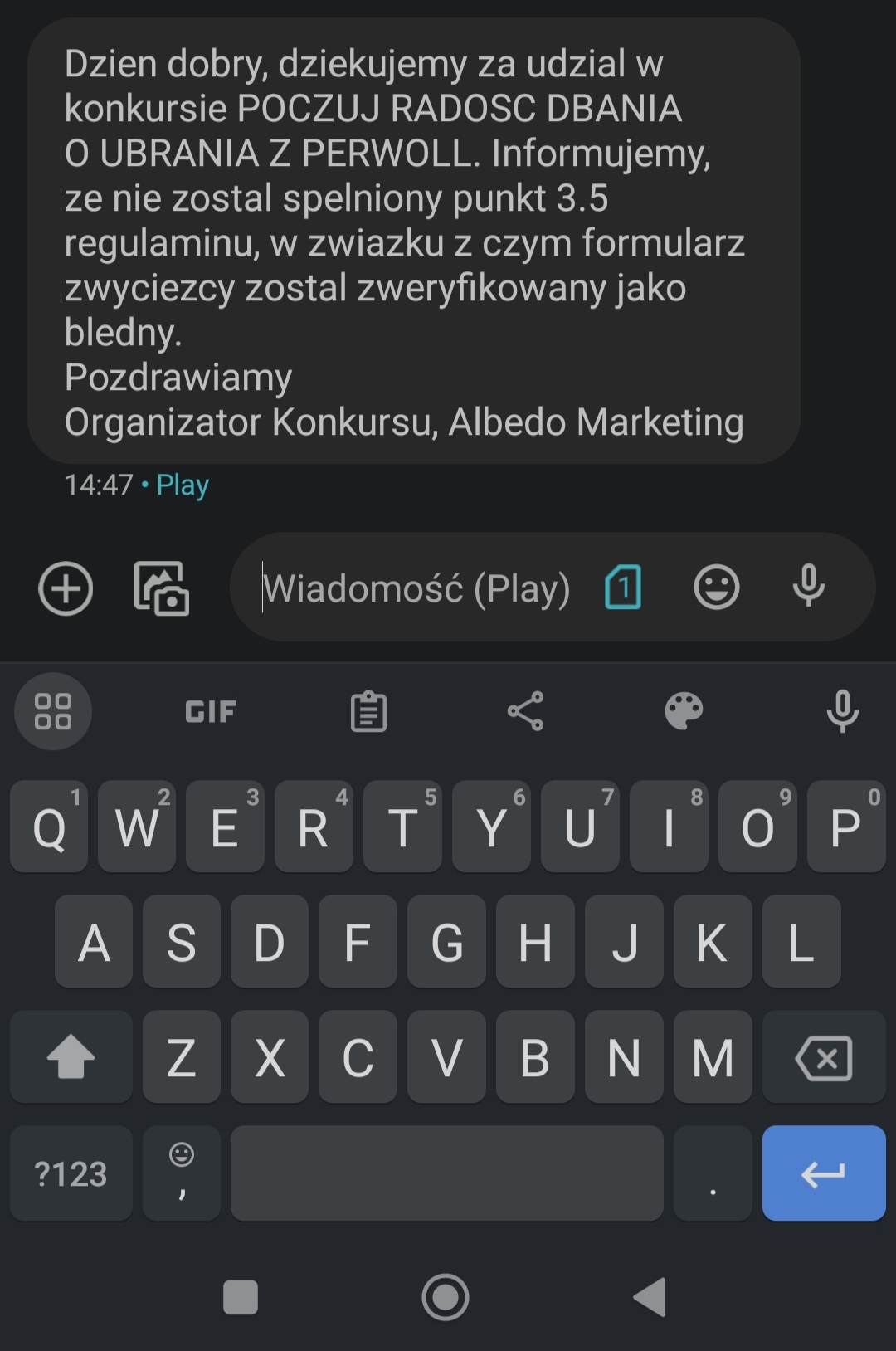The width and height of the screenshot is (896, 1351).
Task: Open the gallery and camera picker
Action: tap(162, 588)
